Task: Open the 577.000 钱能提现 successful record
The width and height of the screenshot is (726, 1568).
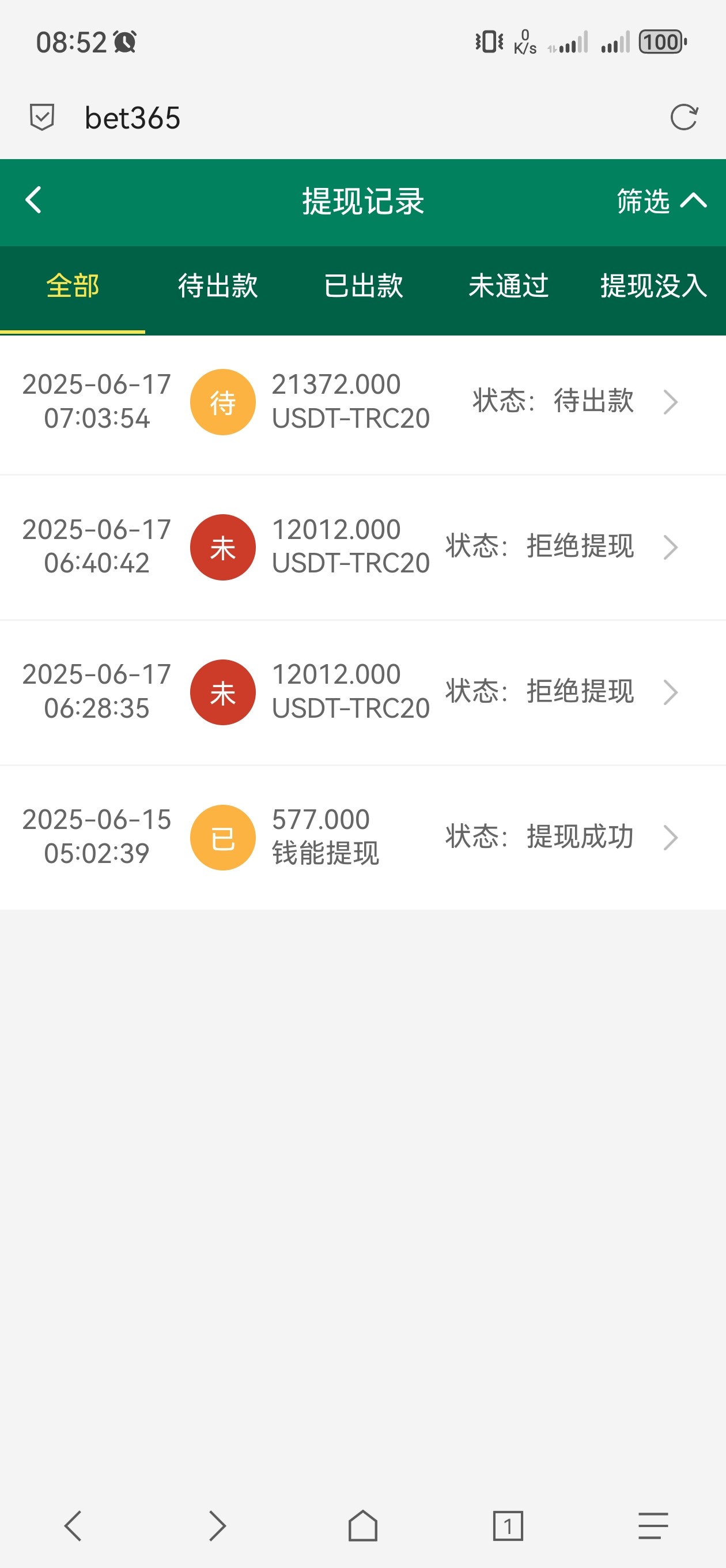Action: pyautogui.click(x=362, y=837)
